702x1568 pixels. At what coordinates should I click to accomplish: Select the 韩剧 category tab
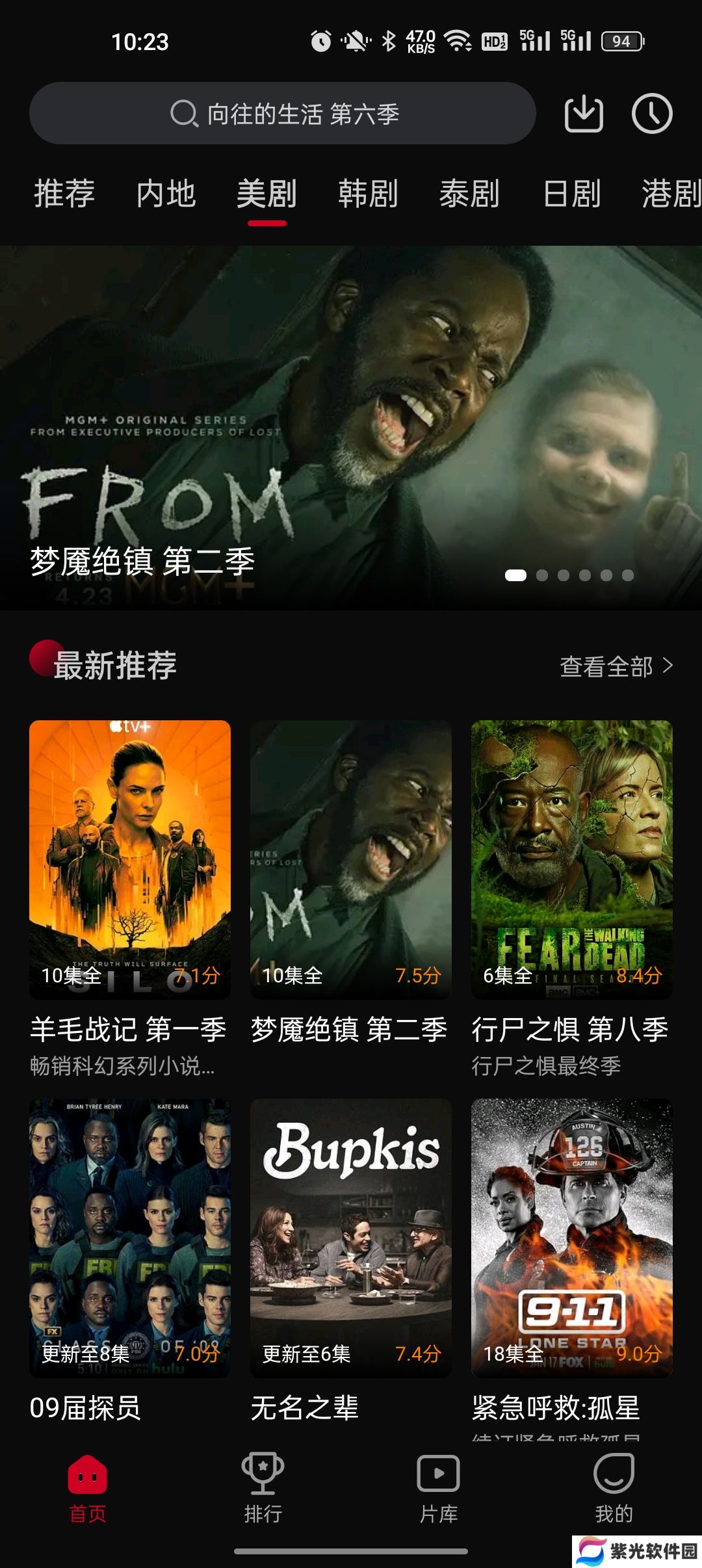(368, 194)
